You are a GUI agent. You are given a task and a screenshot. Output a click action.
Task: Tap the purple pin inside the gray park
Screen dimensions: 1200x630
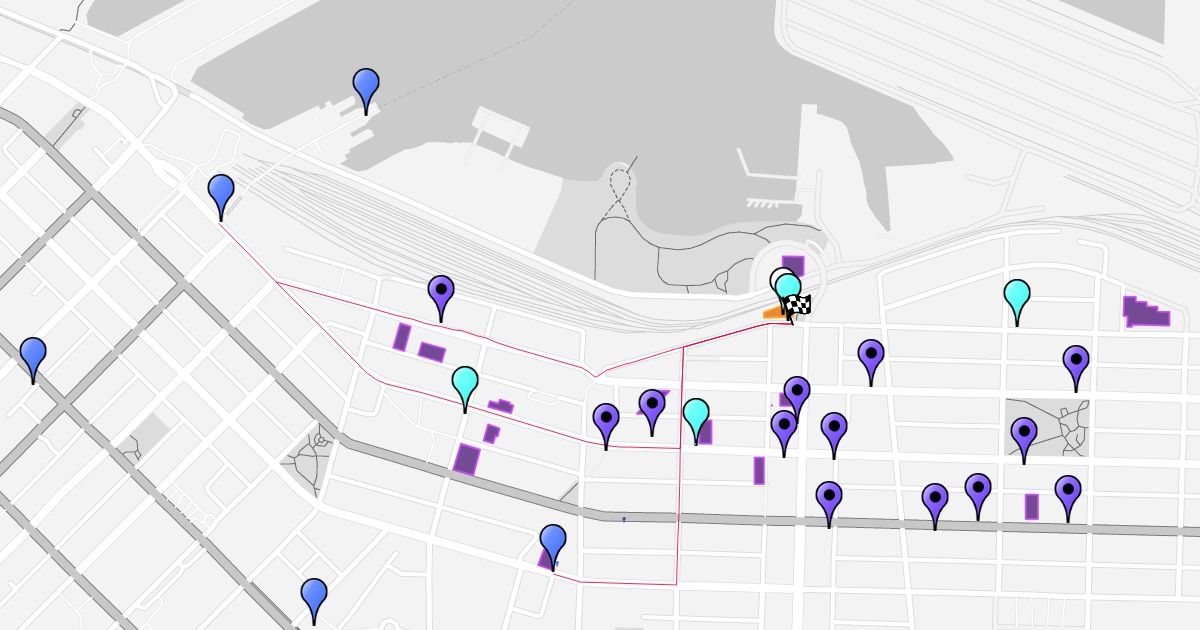[x=1024, y=440]
